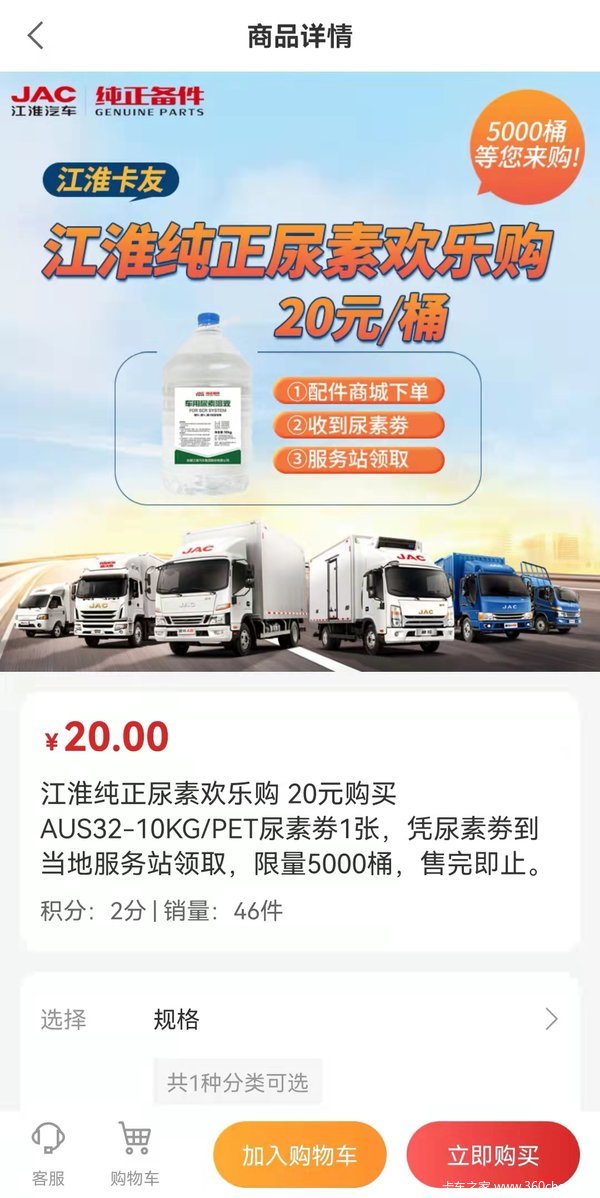The width and height of the screenshot is (600, 1198).
Task: Open the 购物车 shopping cart
Action: coord(134,1153)
